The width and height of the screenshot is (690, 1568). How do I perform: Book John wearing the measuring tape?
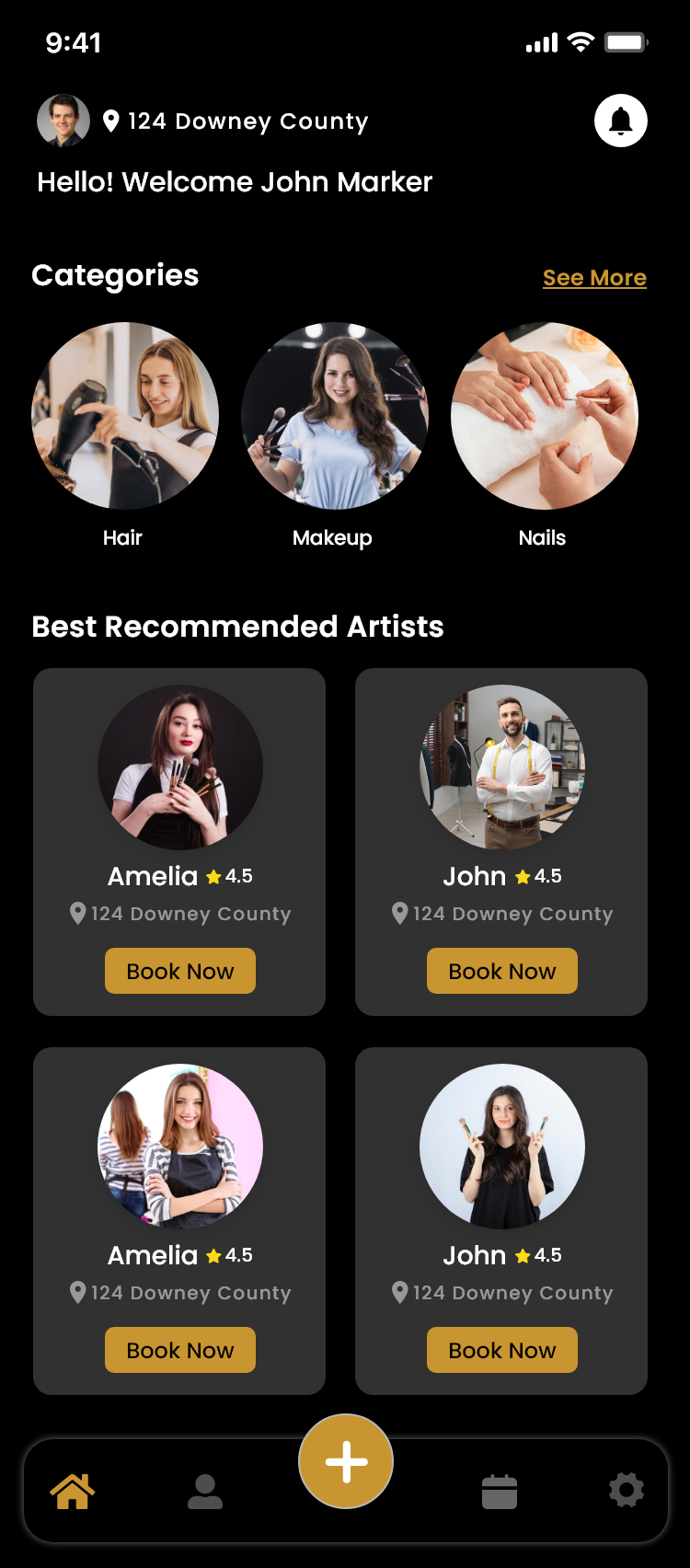502,971
